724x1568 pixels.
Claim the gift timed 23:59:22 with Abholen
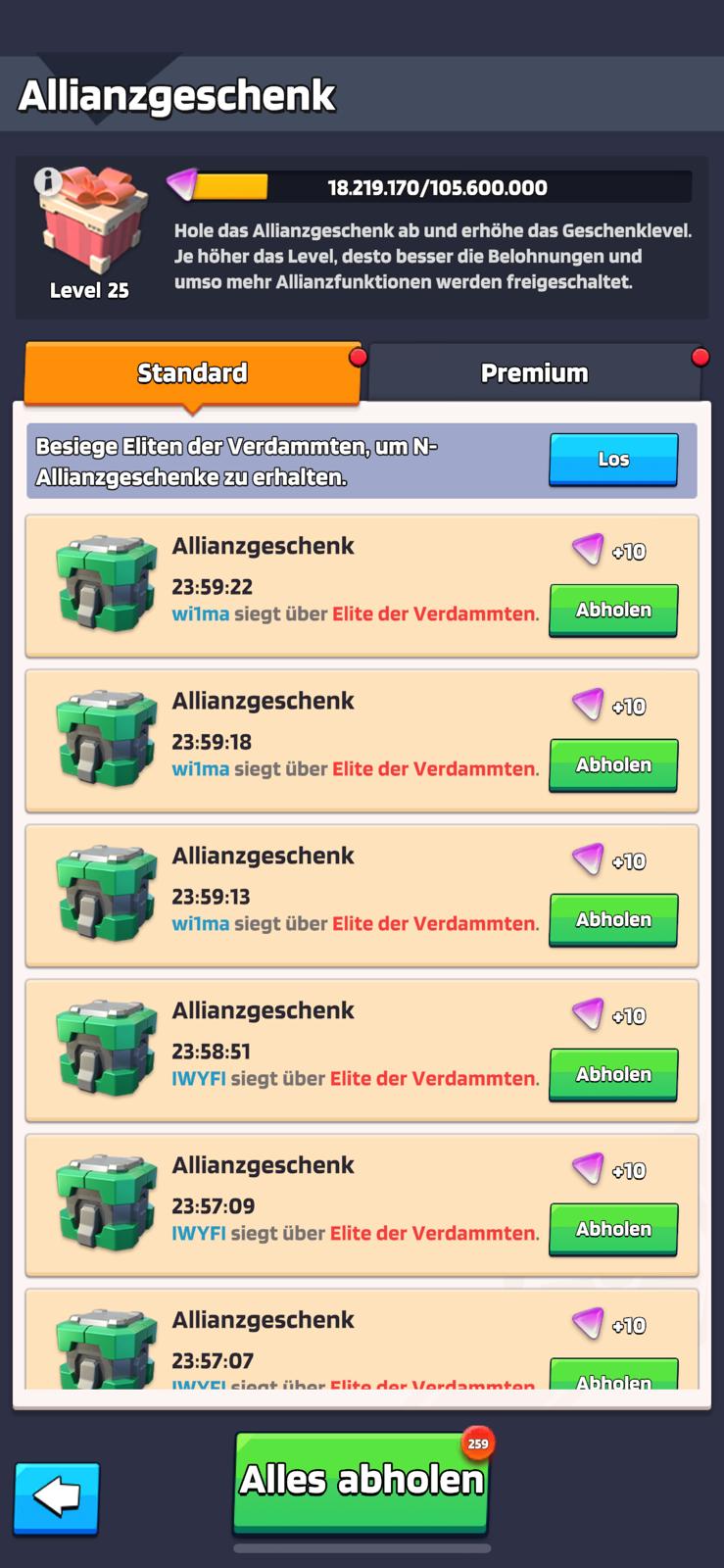click(x=613, y=611)
